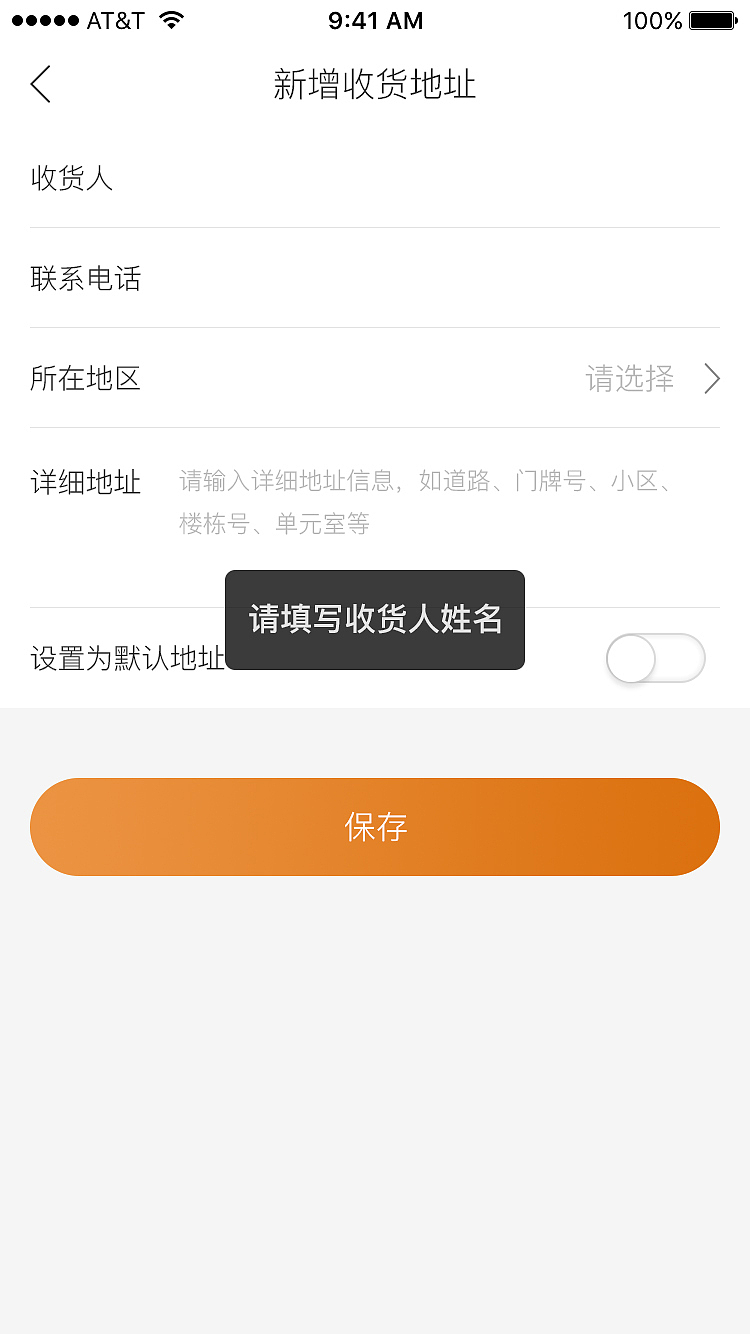Tap the battery indicator icon
Viewport: 750px width, 1334px height.
pos(714,18)
